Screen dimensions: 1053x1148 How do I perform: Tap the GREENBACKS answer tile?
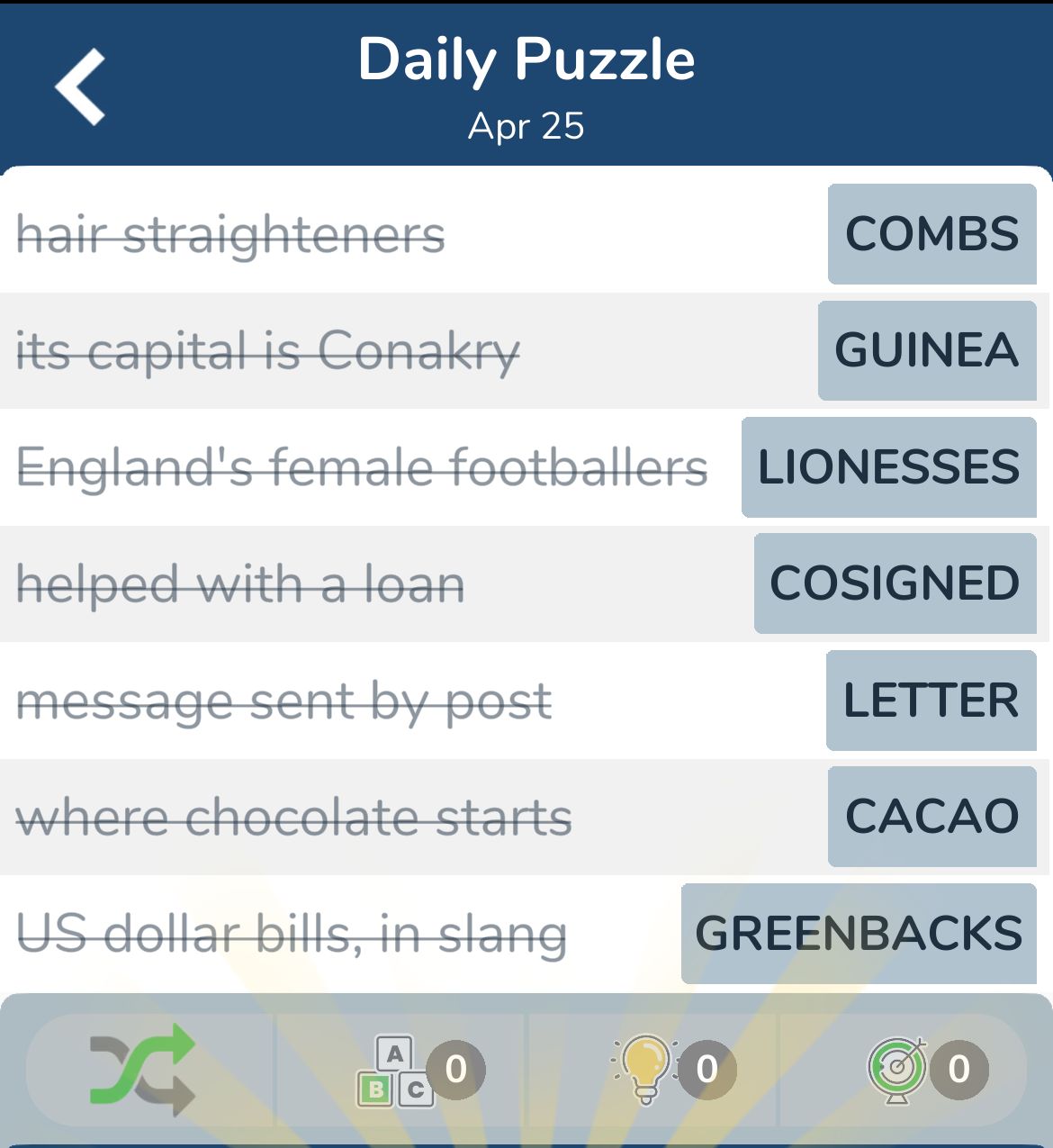click(x=859, y=934)
